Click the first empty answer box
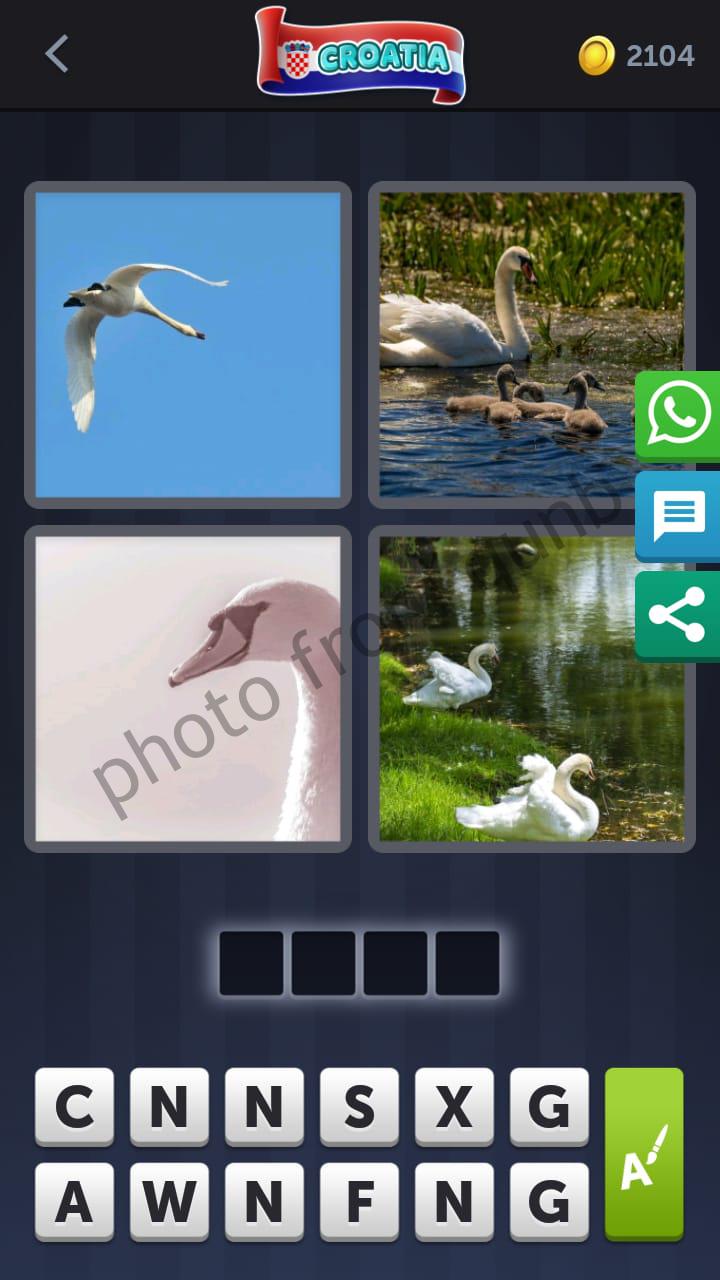Viewport: 720px width, 1280px height. (x=250, y=962)
